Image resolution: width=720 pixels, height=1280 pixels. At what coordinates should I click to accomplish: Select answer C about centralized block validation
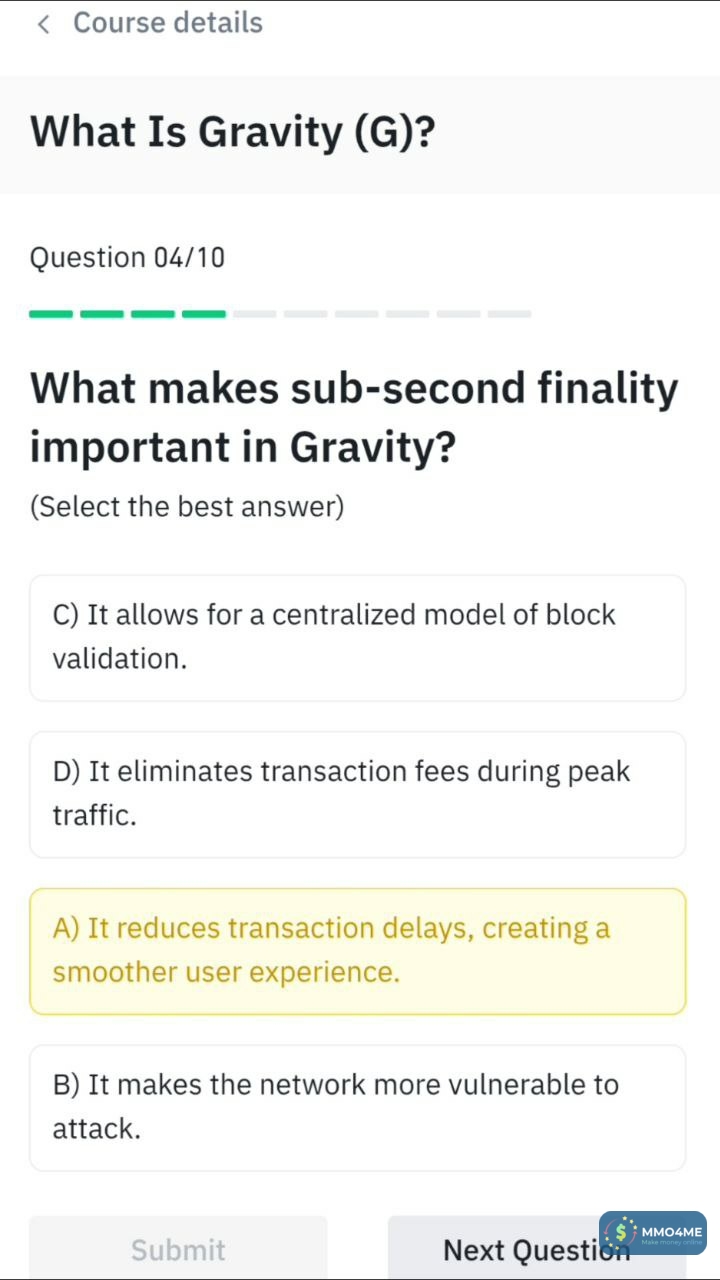(357, 637)
